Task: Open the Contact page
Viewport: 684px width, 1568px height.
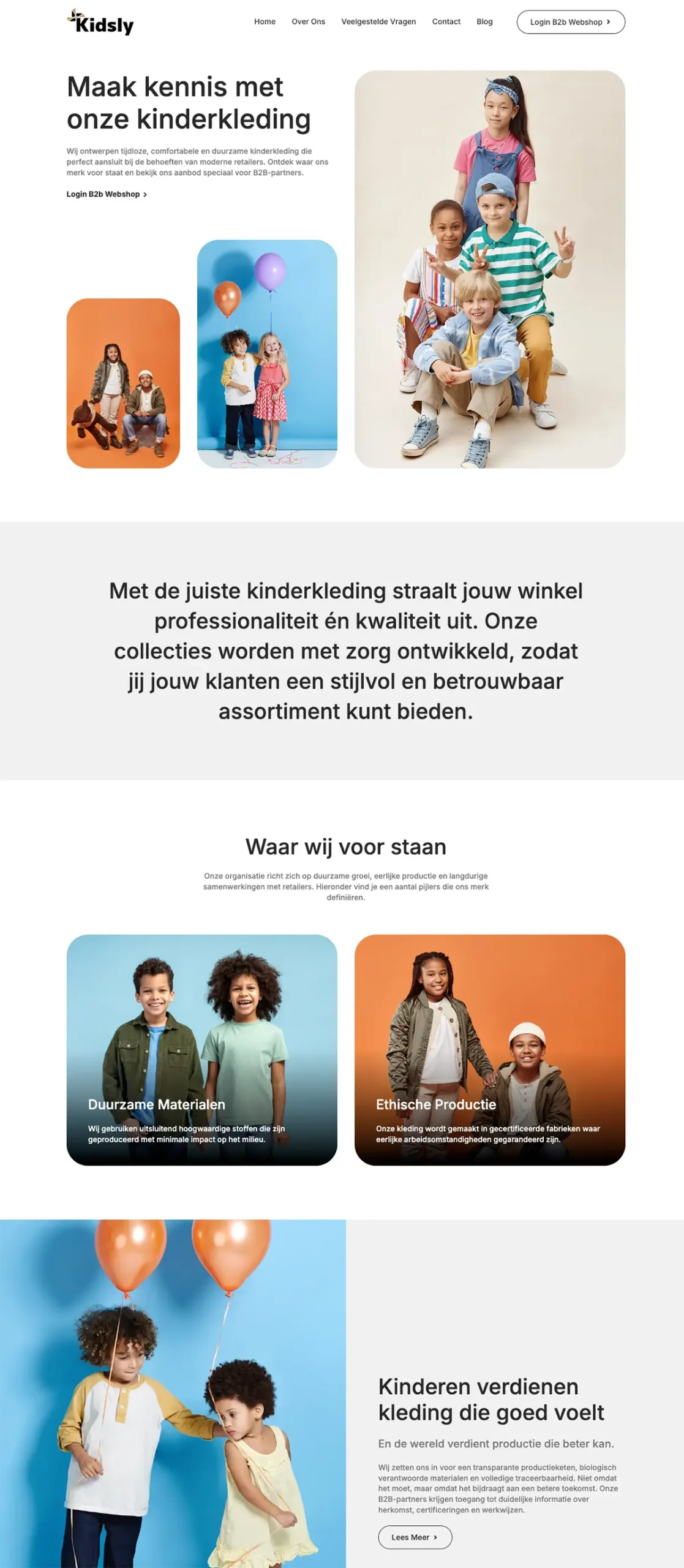Action: (446, 21)
